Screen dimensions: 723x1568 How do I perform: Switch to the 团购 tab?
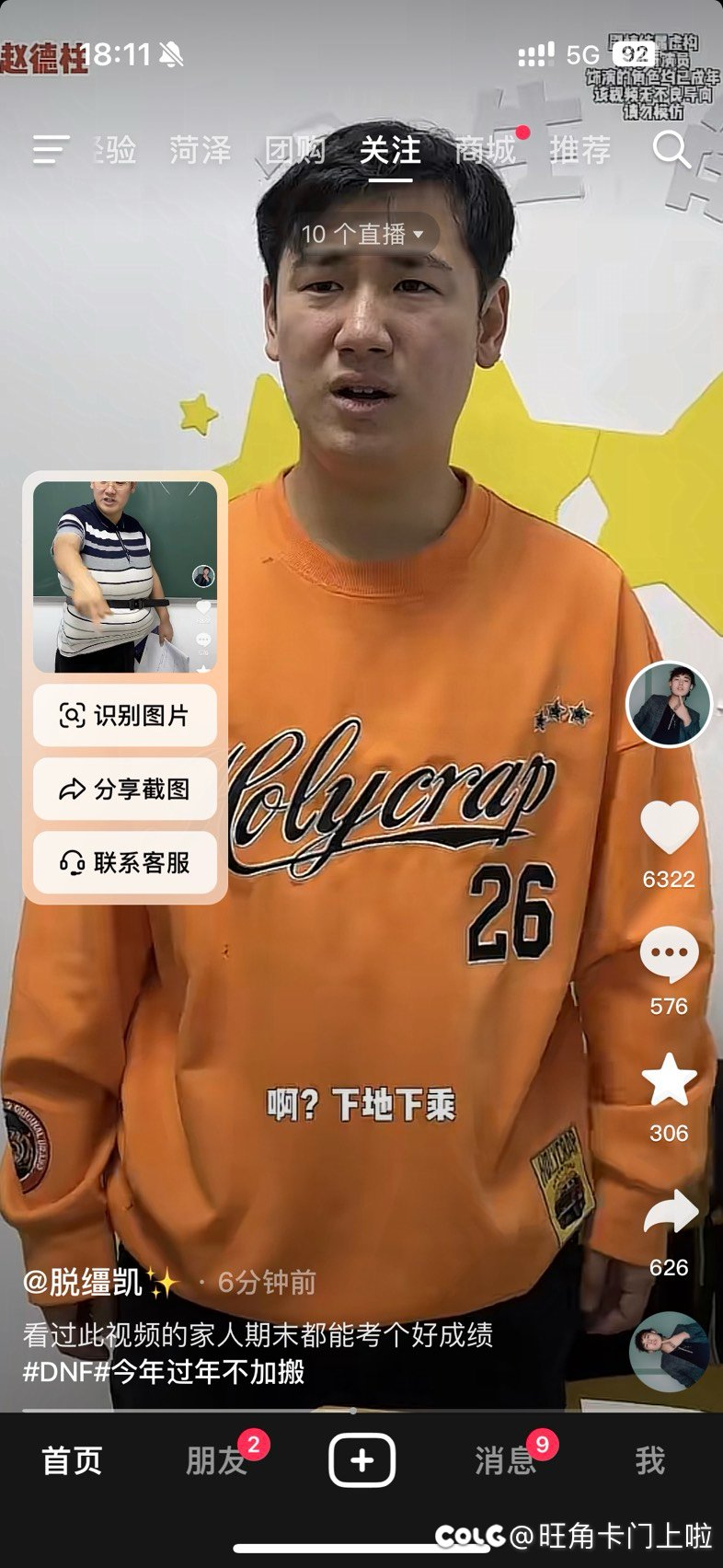pos(295,149)
